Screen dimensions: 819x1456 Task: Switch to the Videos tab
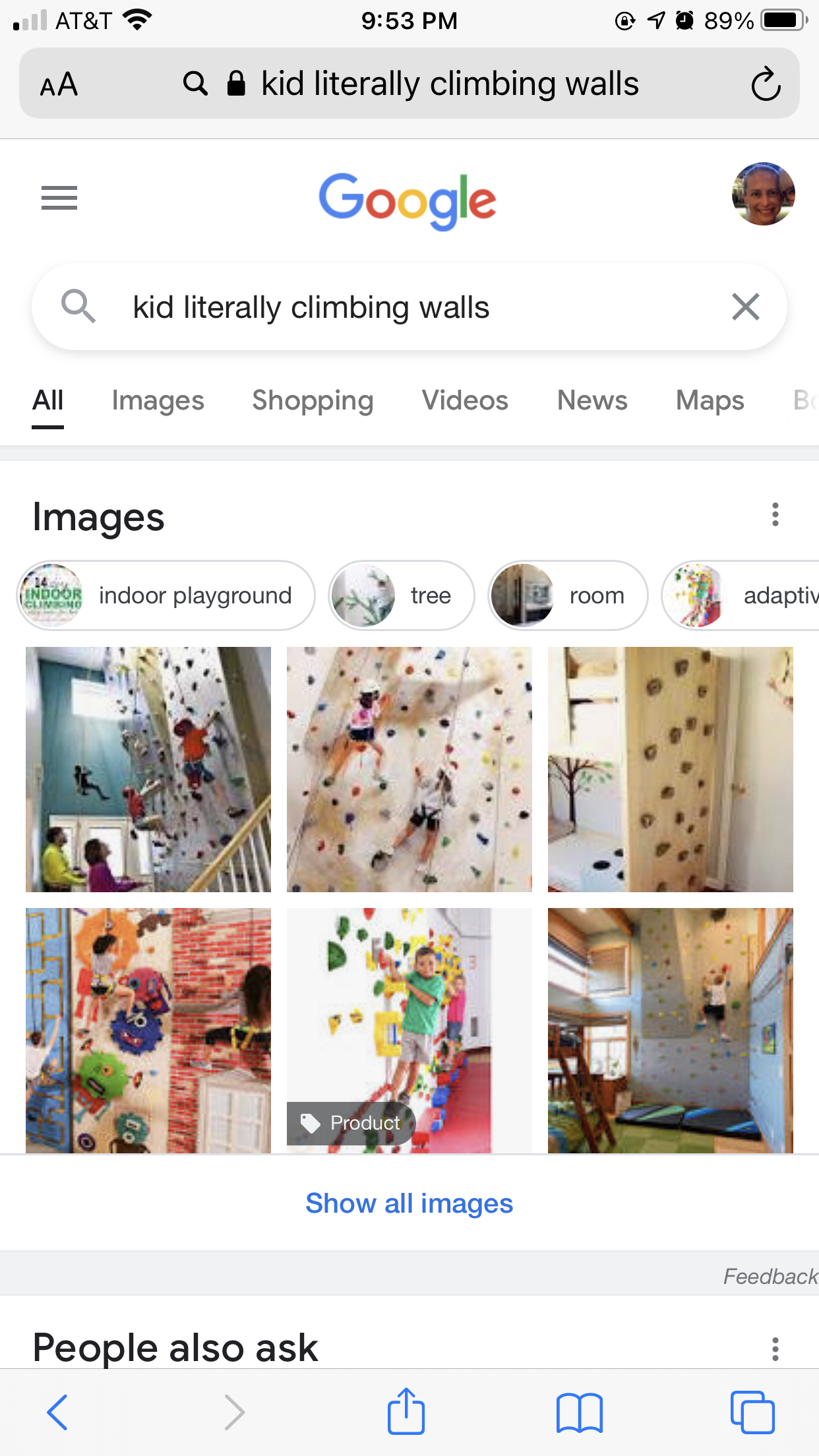[465, 400]
